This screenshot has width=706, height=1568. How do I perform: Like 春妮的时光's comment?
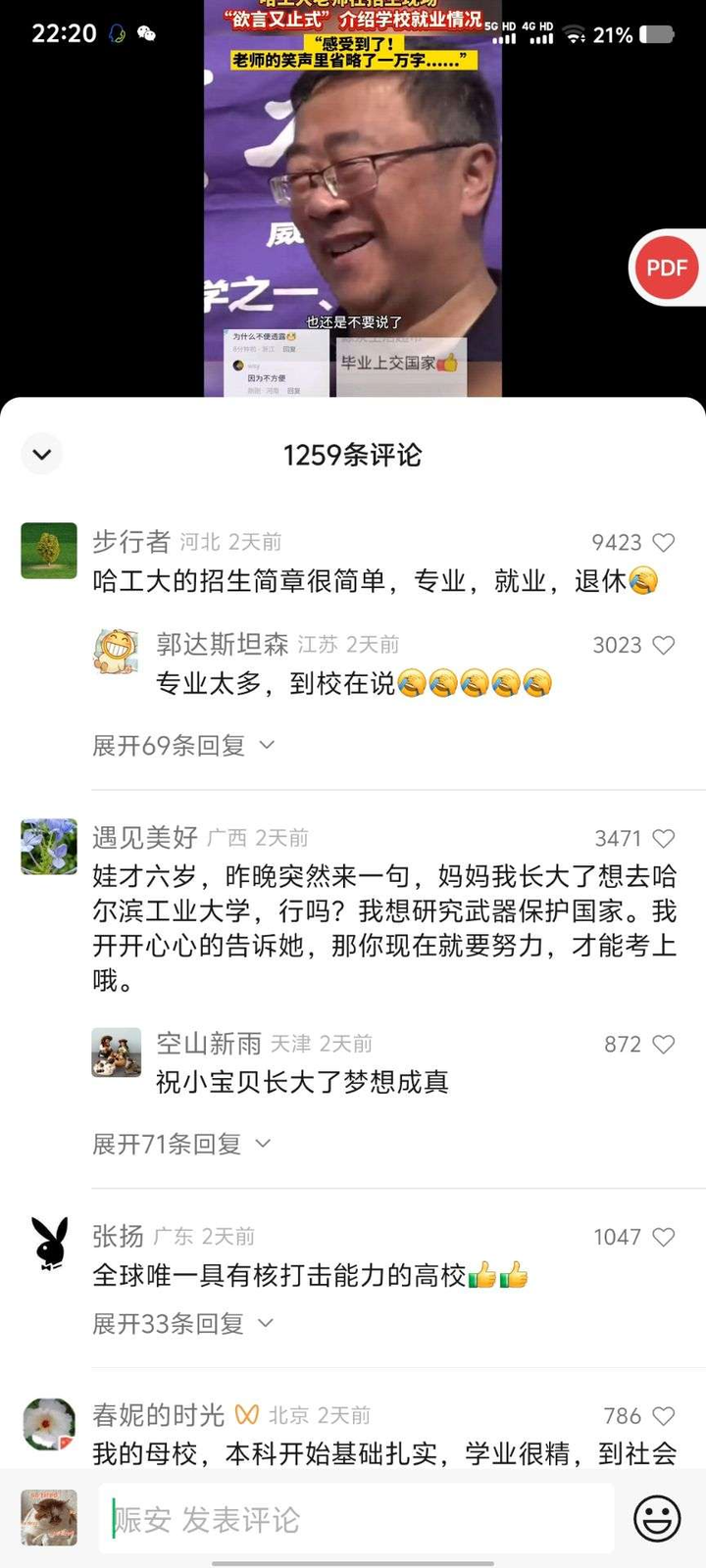click(x=664, y=1415)
